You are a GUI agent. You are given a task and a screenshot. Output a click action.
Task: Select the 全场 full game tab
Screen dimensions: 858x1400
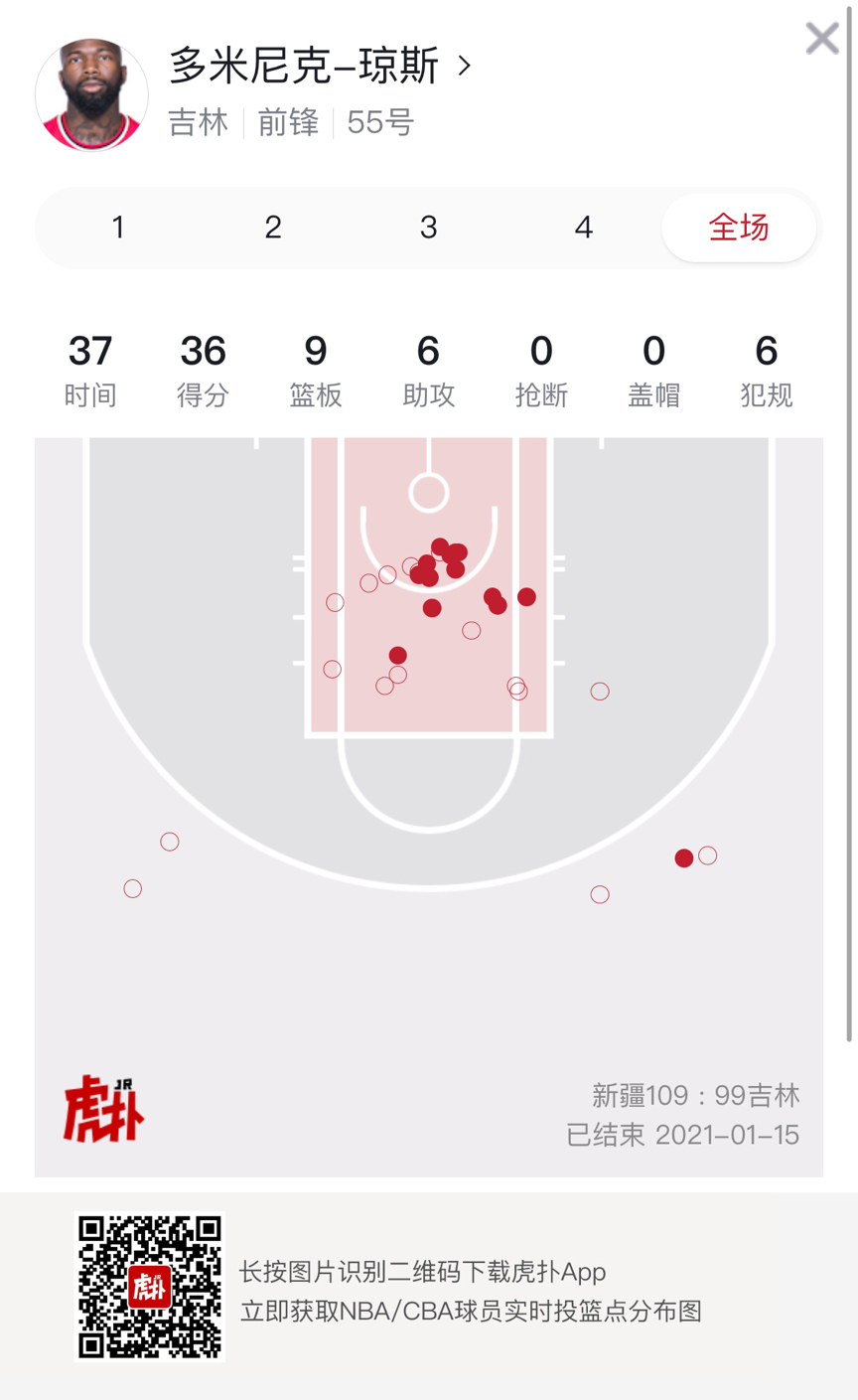point(738,228)
